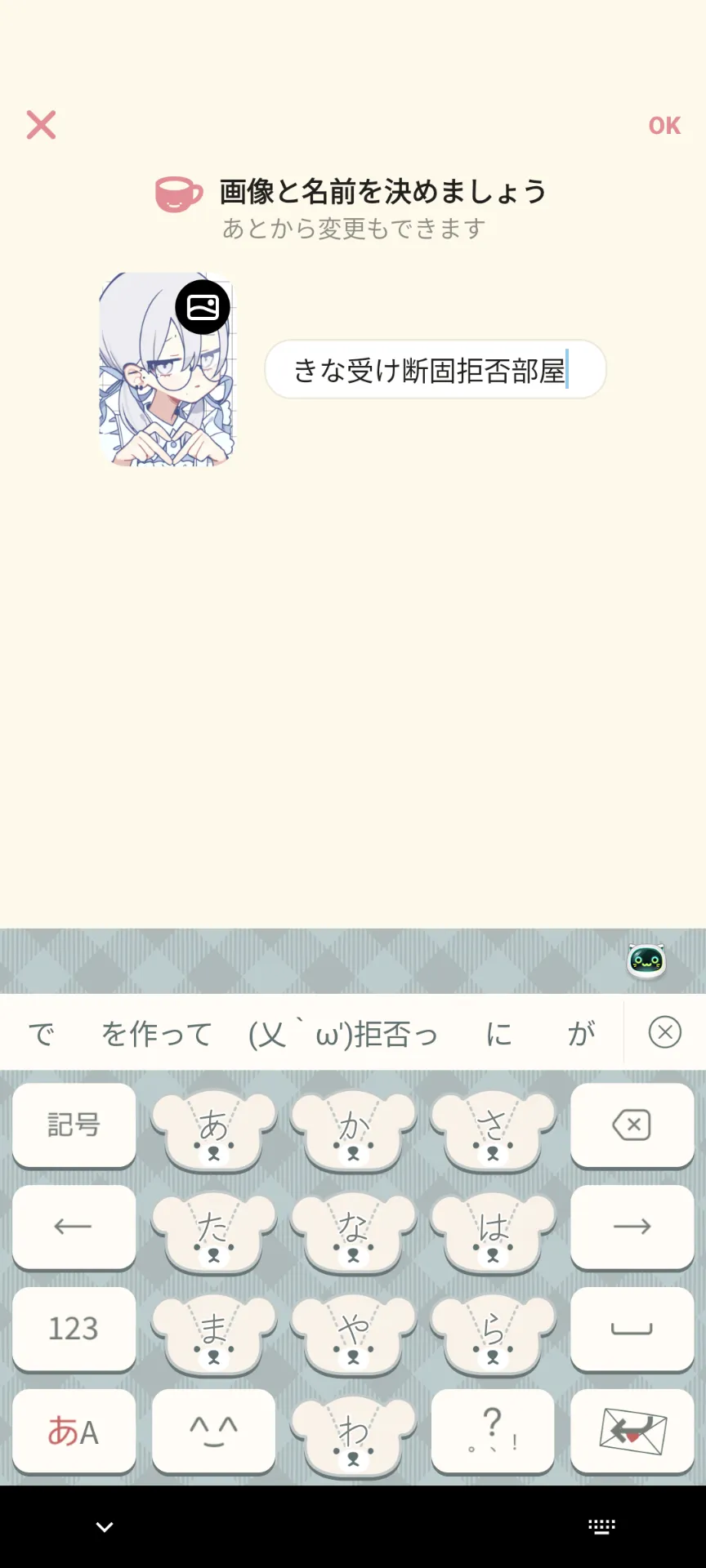Screen dimensions: 706x1568
Task: Open the 記号 symbols key
Action: 74,1125
